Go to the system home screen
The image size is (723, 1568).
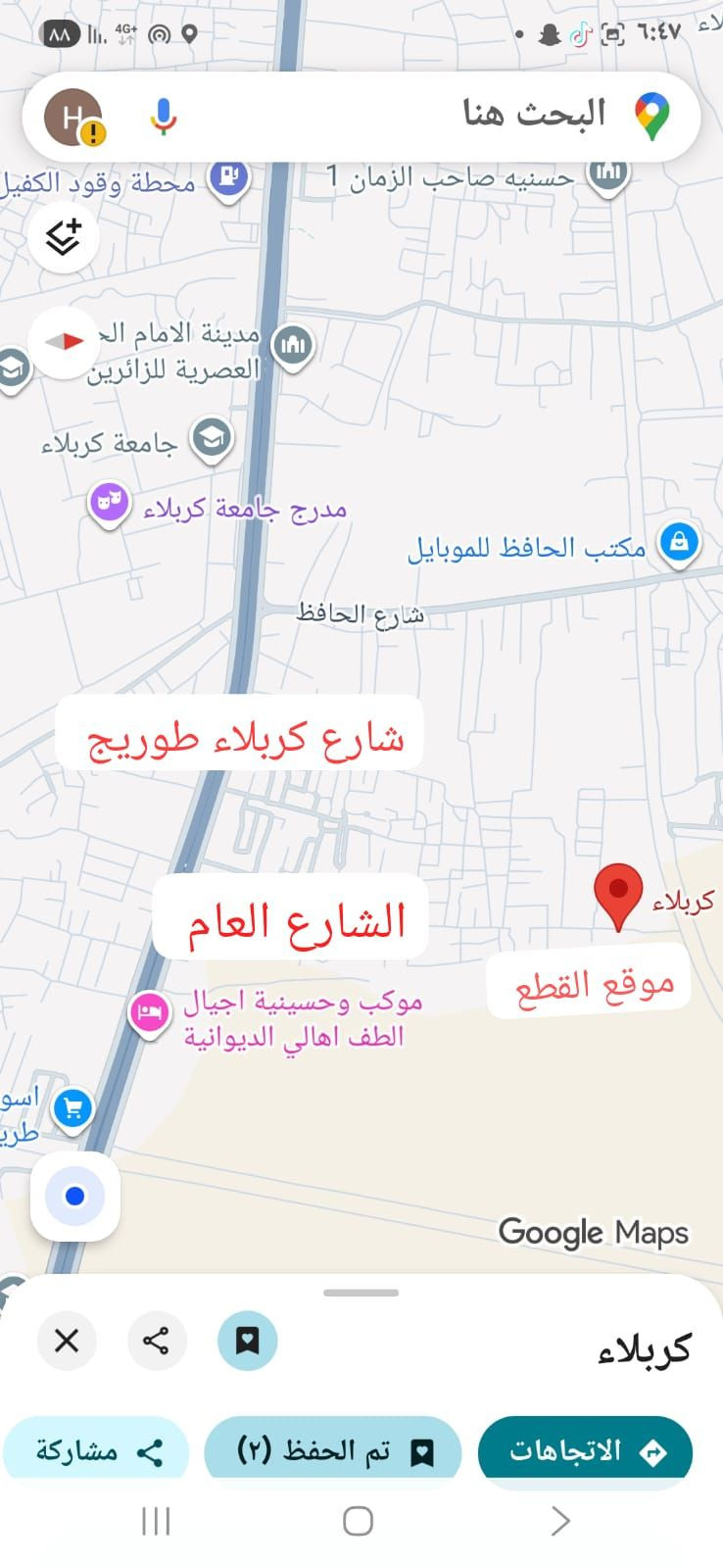[358, 1521]
